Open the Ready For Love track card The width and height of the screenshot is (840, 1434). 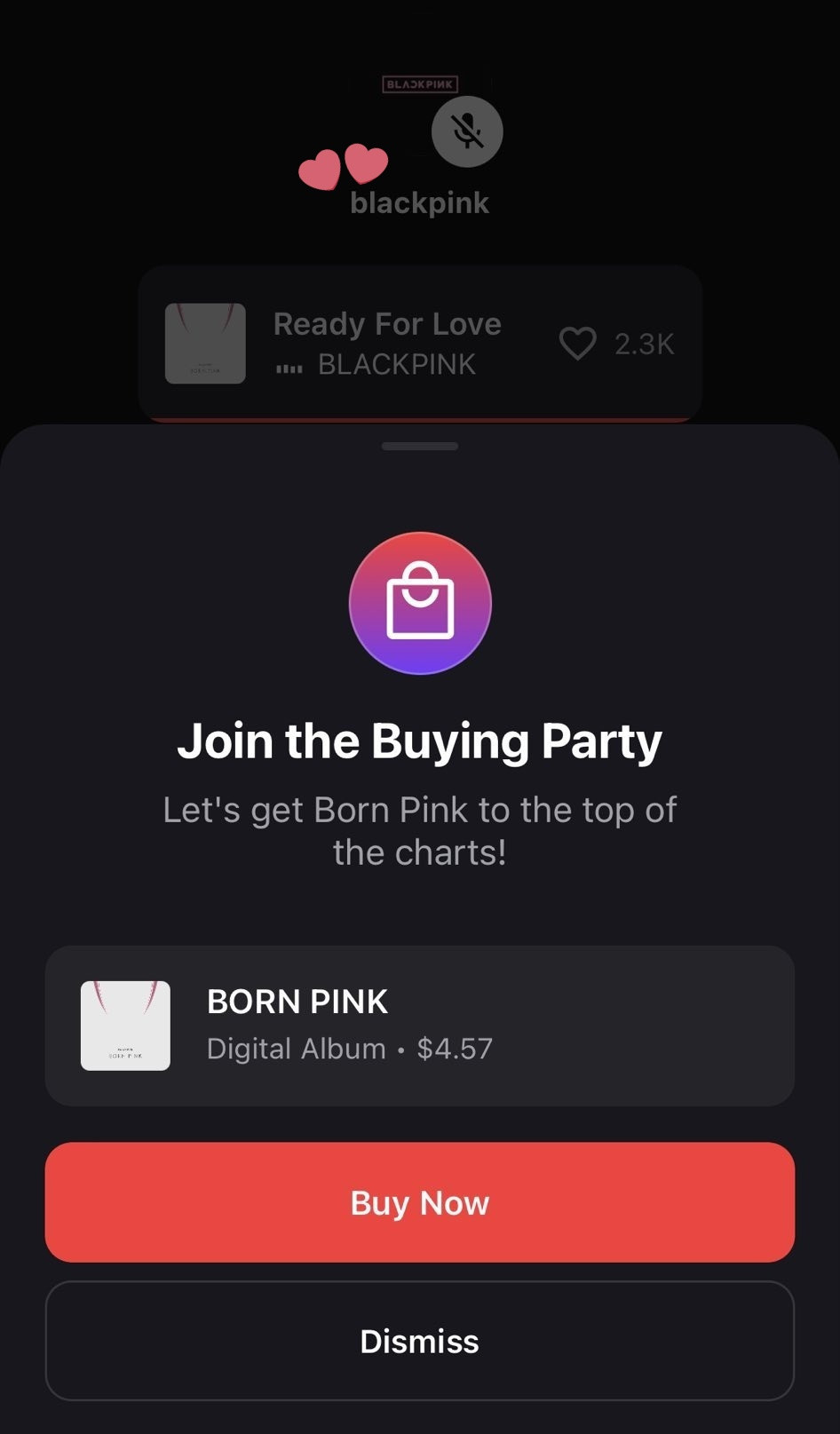[x=419, y=344]
